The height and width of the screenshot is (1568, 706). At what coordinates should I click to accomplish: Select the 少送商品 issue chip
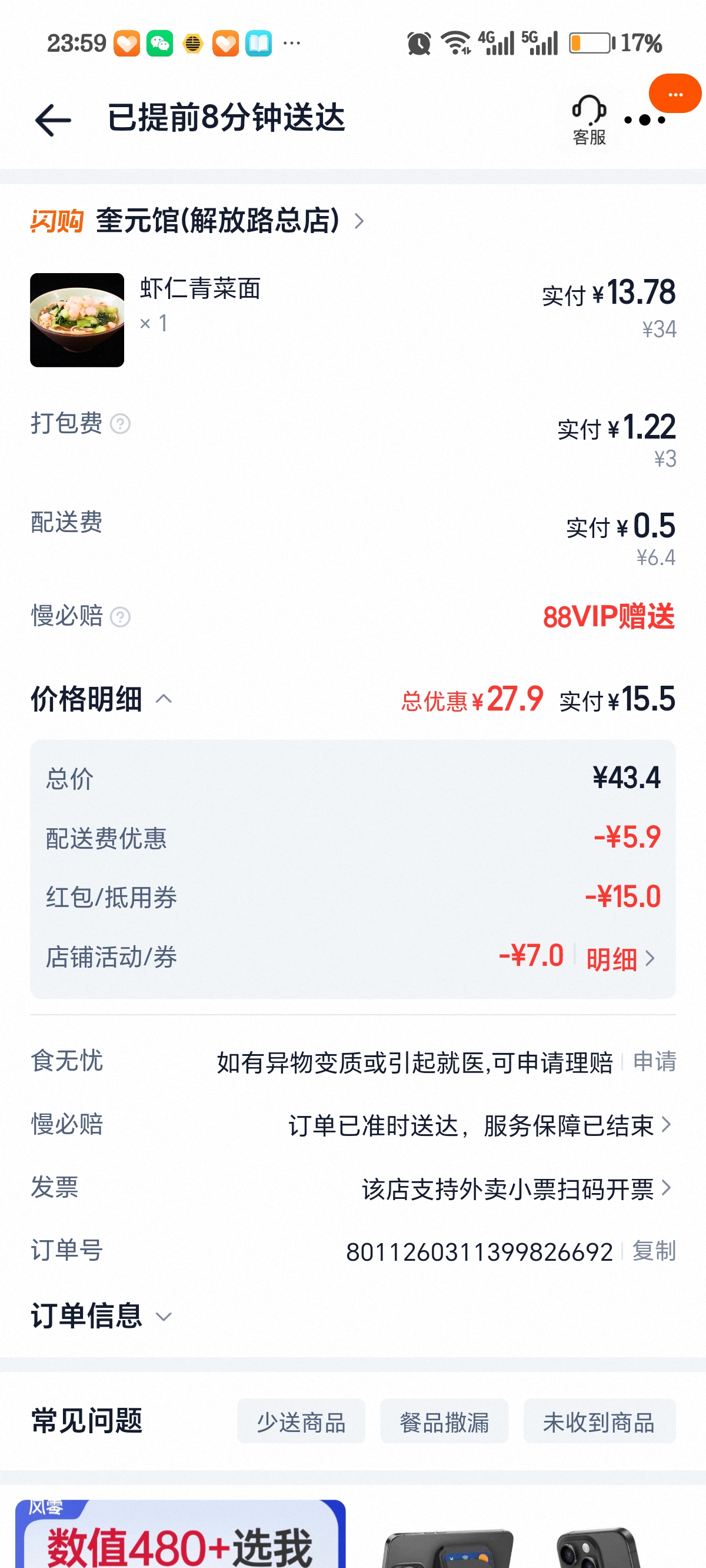[x=301, y=1421]
